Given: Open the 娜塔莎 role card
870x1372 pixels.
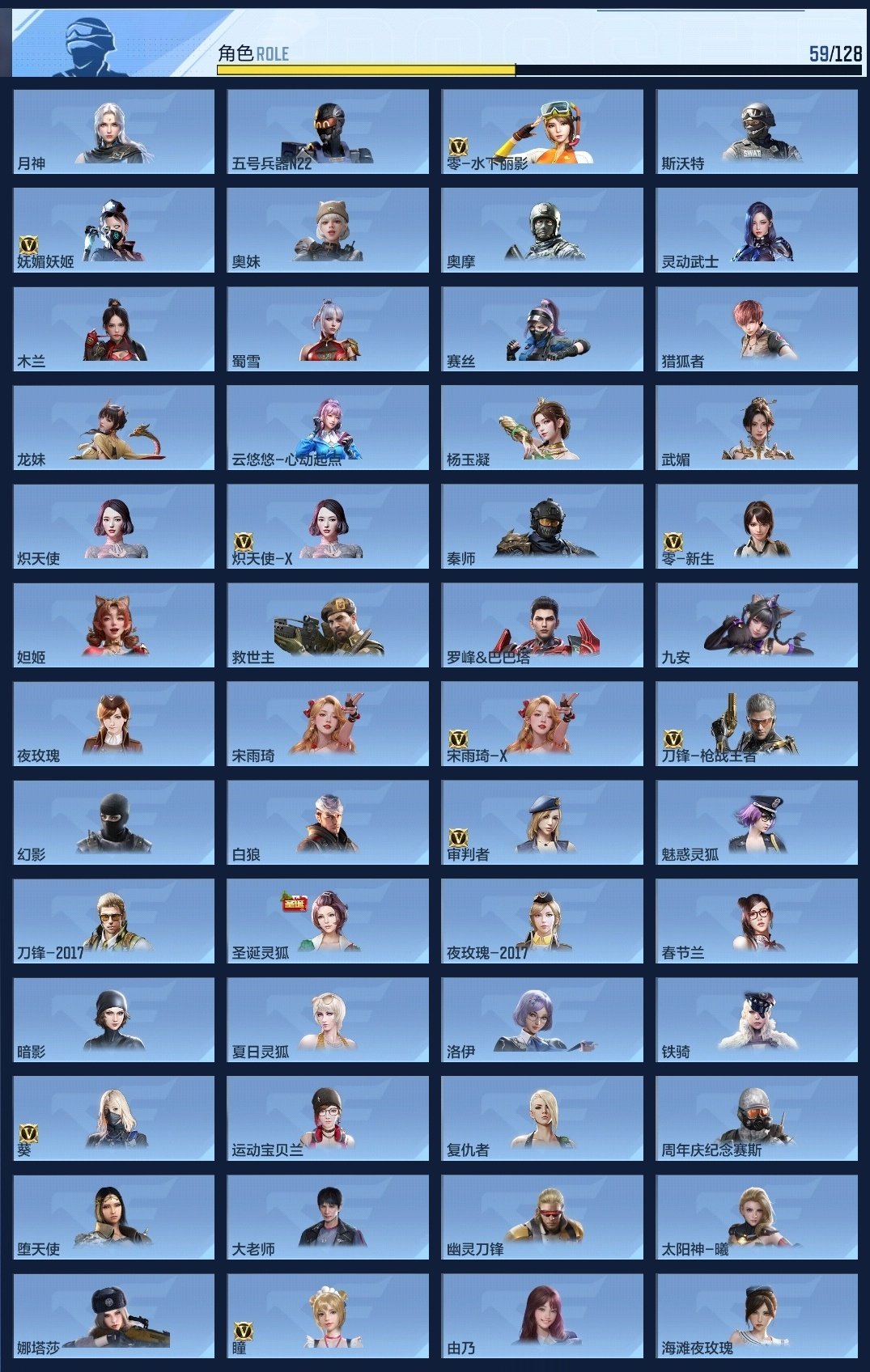Looking at the screenshot, I should tap(113, 1315).
